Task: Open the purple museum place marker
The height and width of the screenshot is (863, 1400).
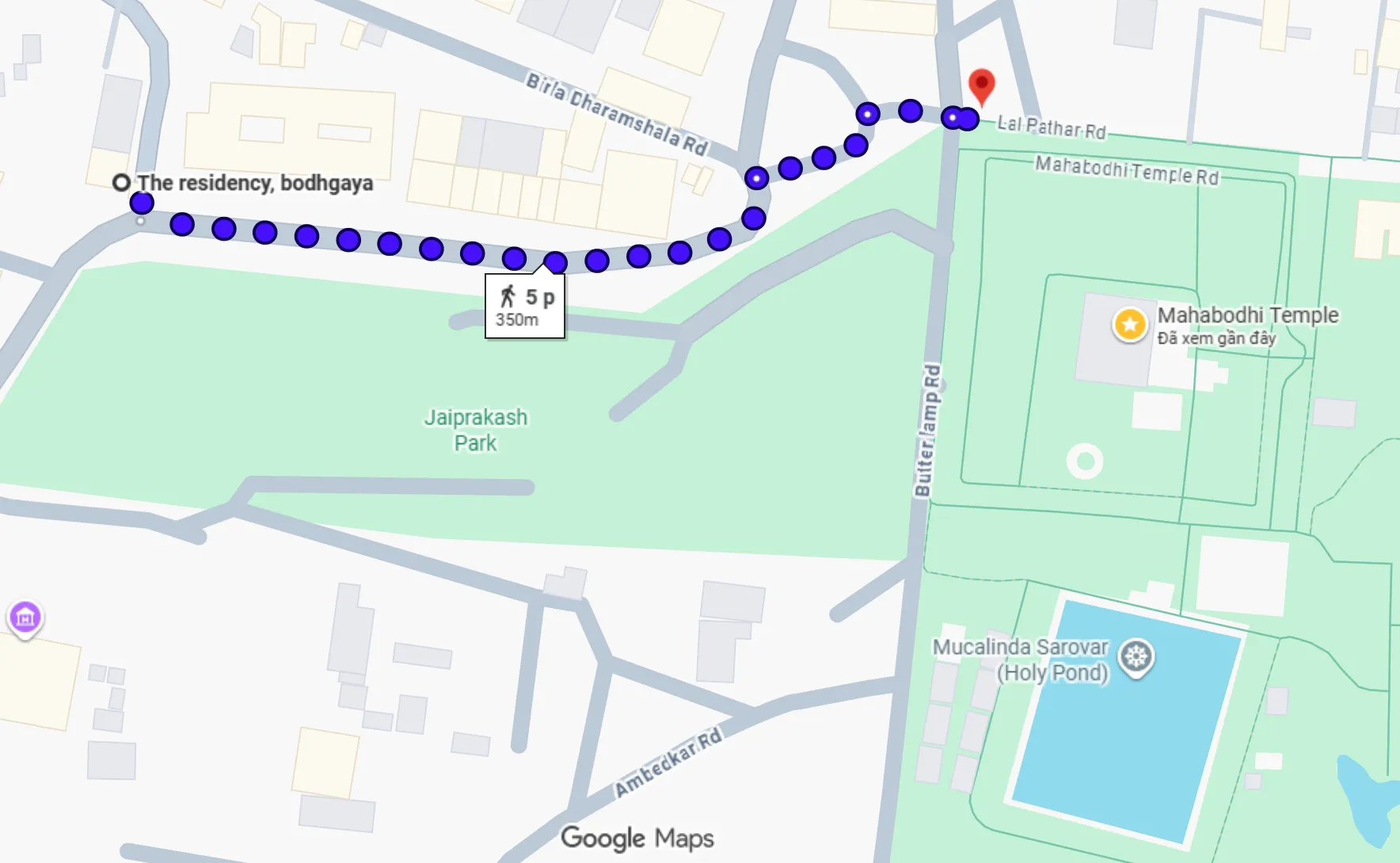Action: pos(25,617)
